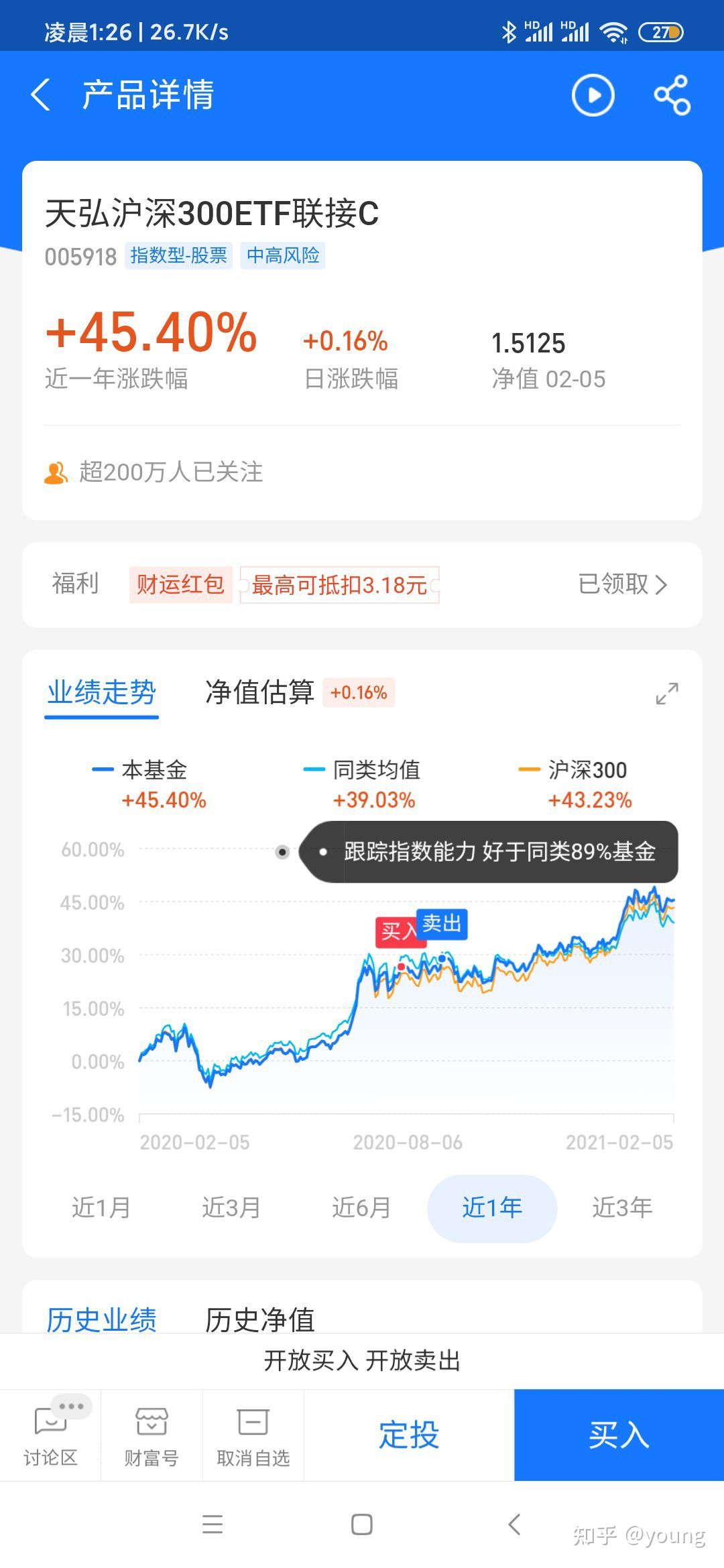
Task: Play the fund introduction video
Action: [x=593, y=95]
